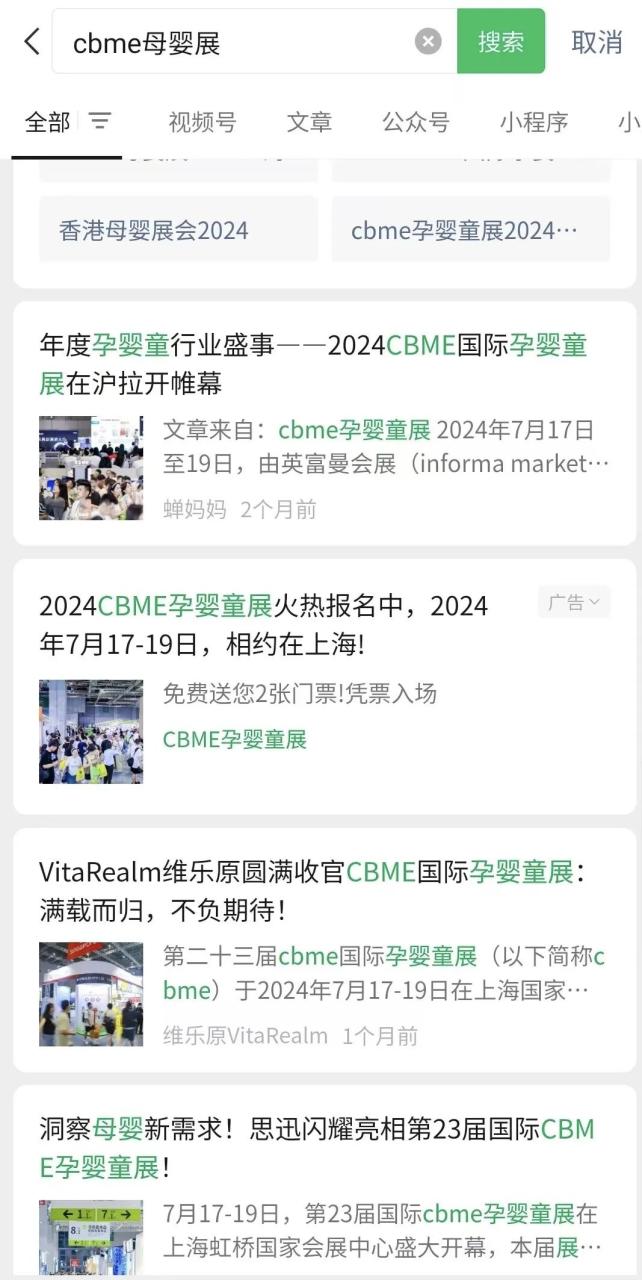Screen dimensions: 642x1280
Task: Switch to the 视频号 tab
Action: tap(202, 122)
